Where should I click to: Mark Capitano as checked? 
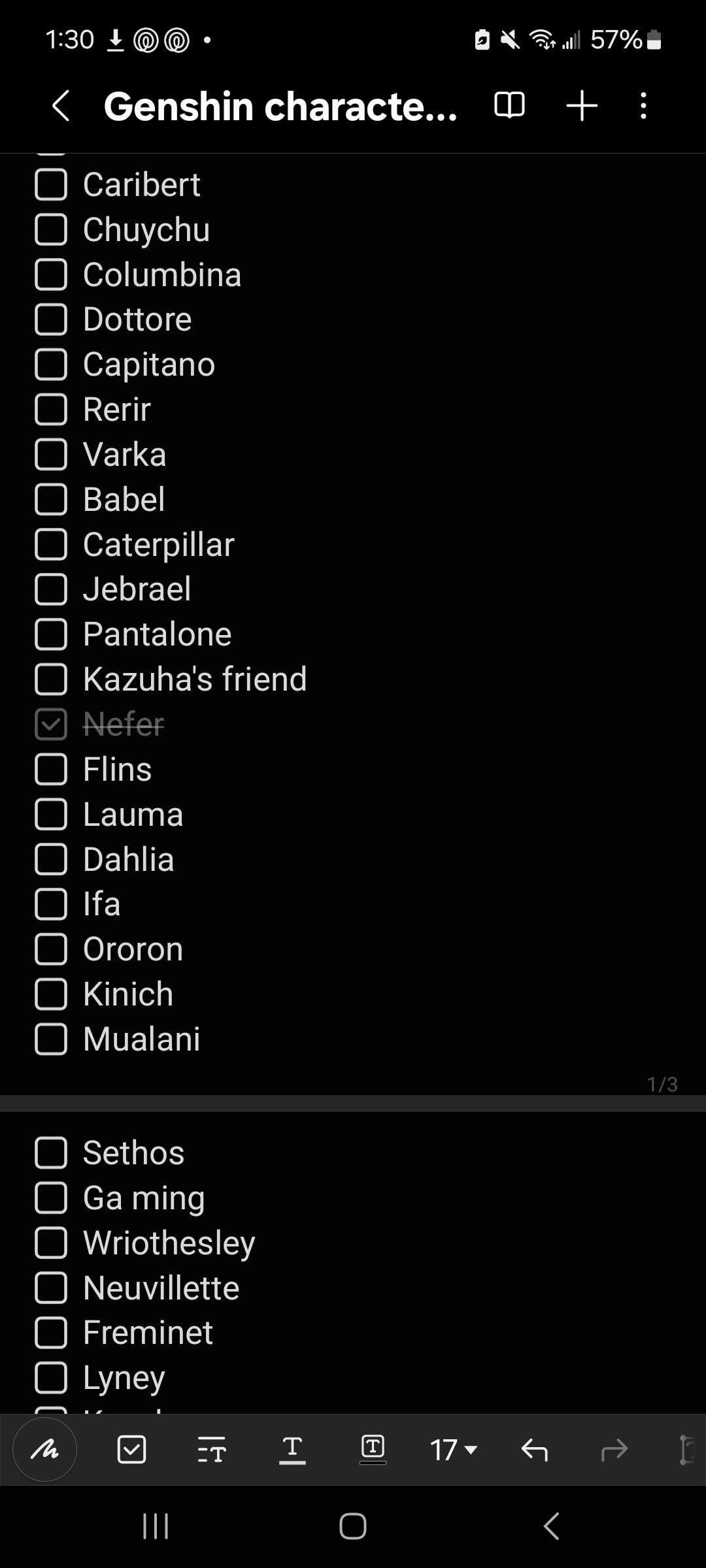click(x=51, y=365)
